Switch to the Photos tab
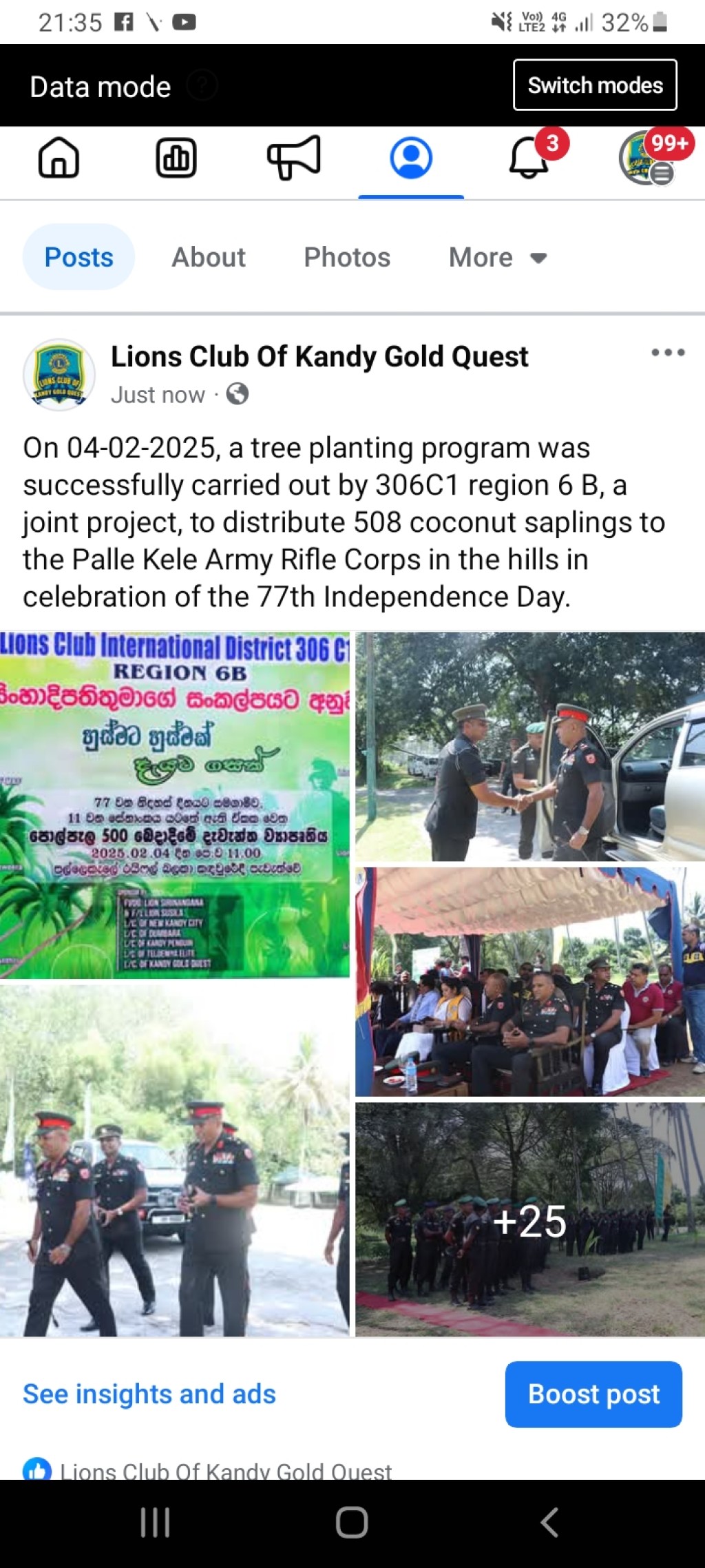The width and height of the screenshot is (705, 1568). [x=347, y=257]
